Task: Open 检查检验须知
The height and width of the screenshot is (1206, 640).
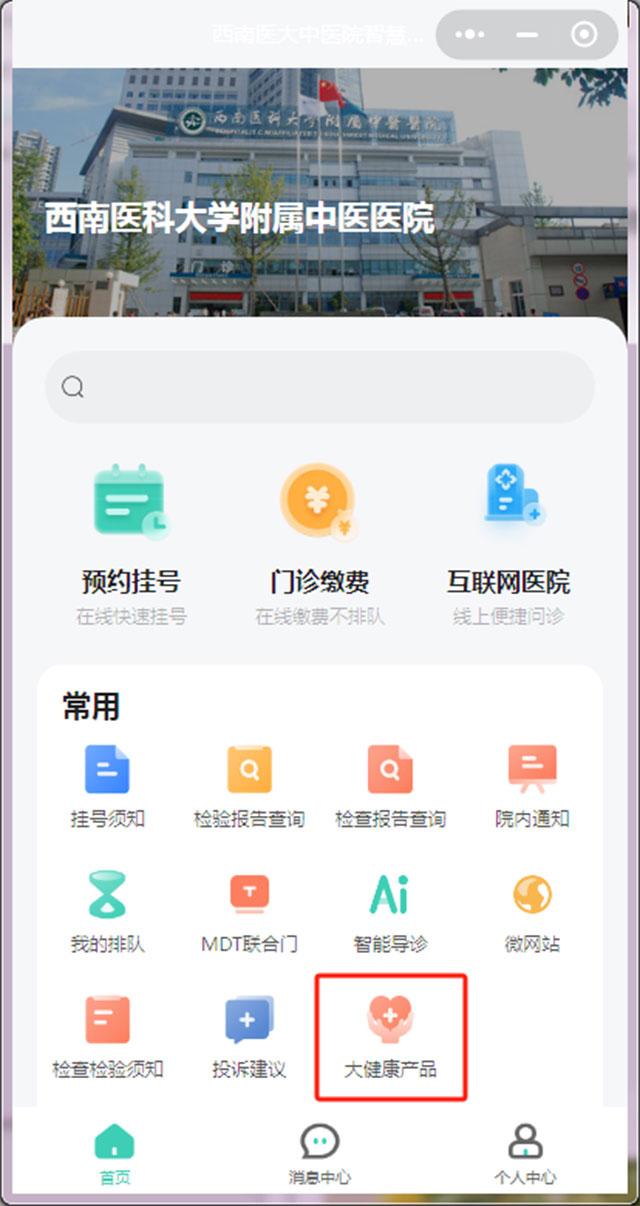Action: (107, 1037)
